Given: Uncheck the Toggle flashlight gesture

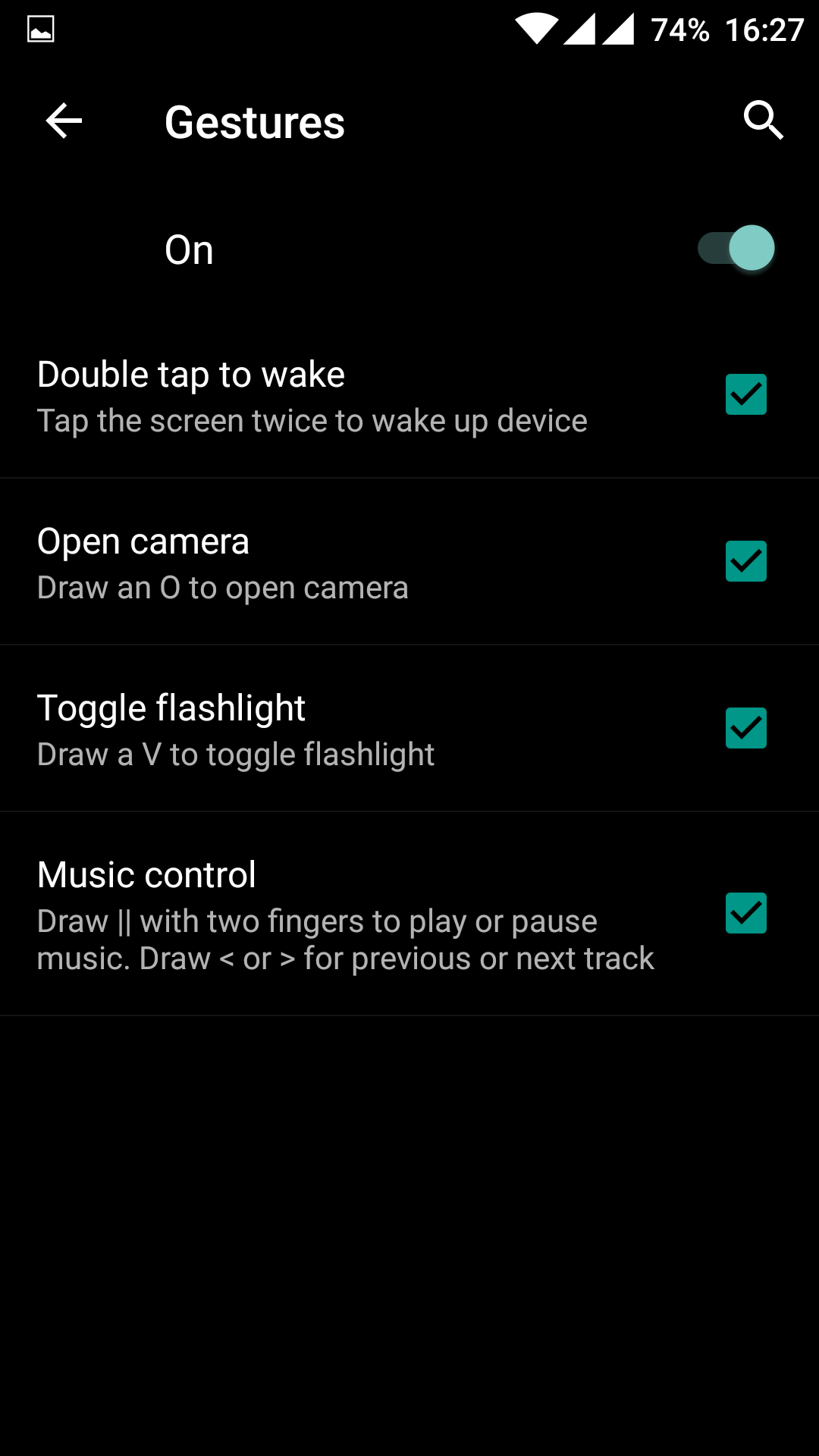Looking at the screenshot, I should pyautogui.click(x=746, y=728).
